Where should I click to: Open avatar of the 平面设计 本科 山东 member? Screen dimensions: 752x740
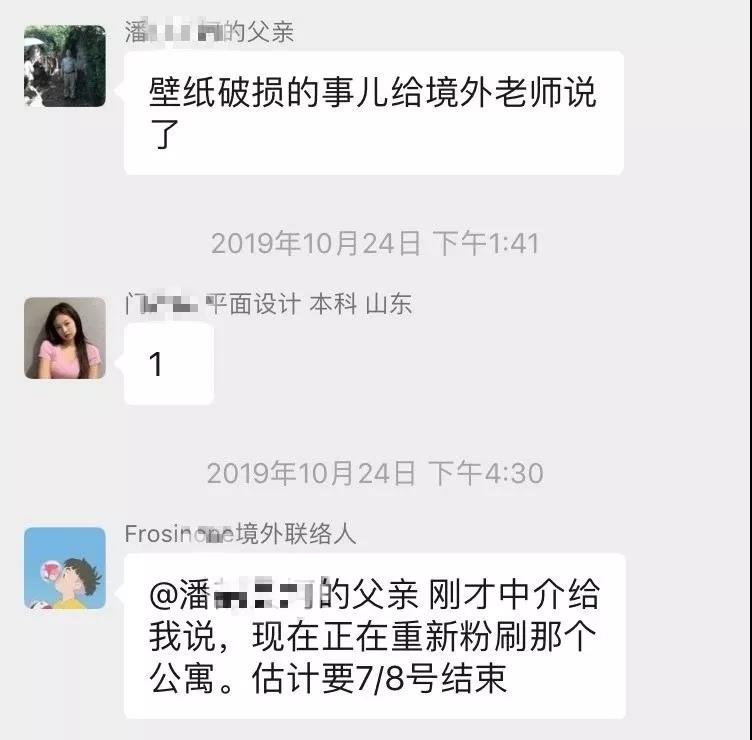64,338
